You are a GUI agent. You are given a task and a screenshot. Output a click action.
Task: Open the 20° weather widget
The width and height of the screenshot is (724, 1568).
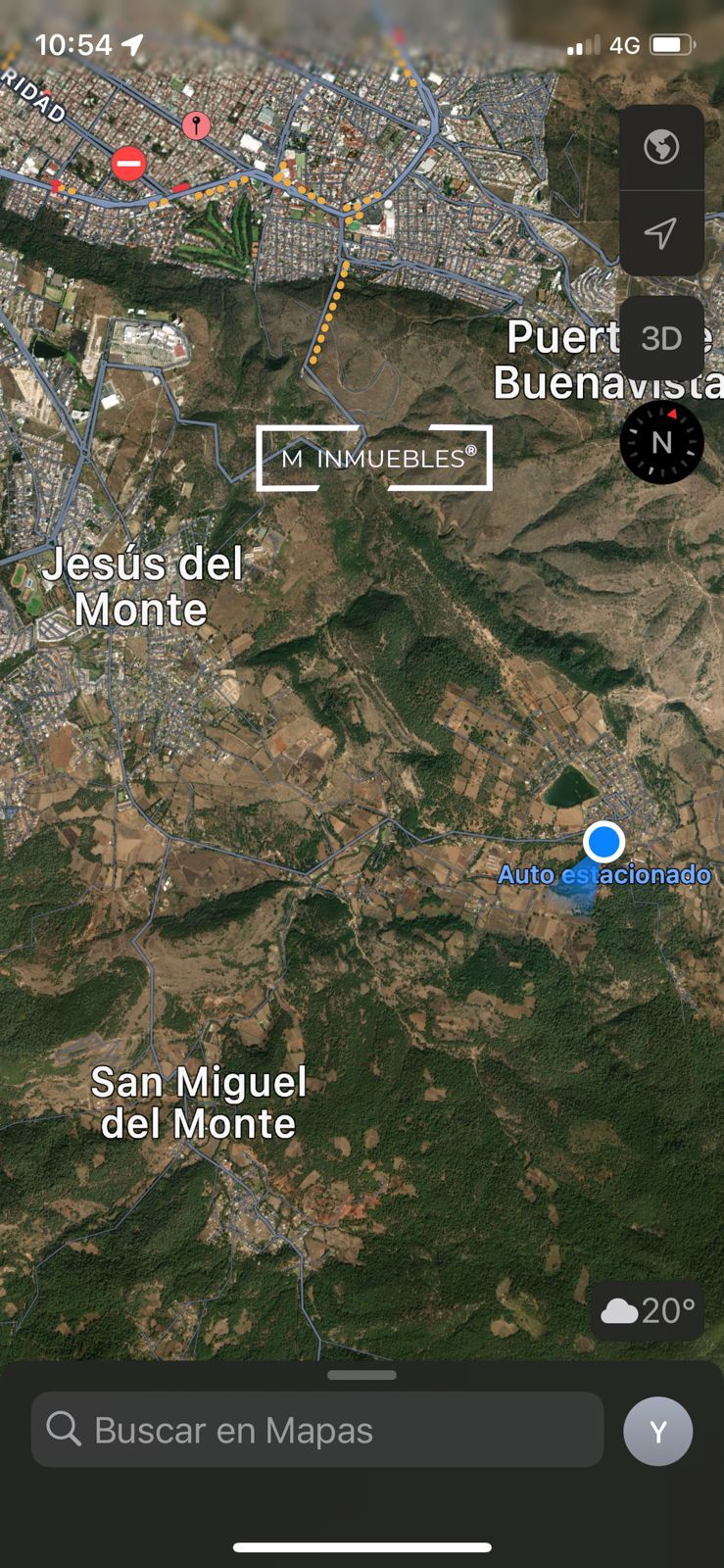(x=648, y=1310)
